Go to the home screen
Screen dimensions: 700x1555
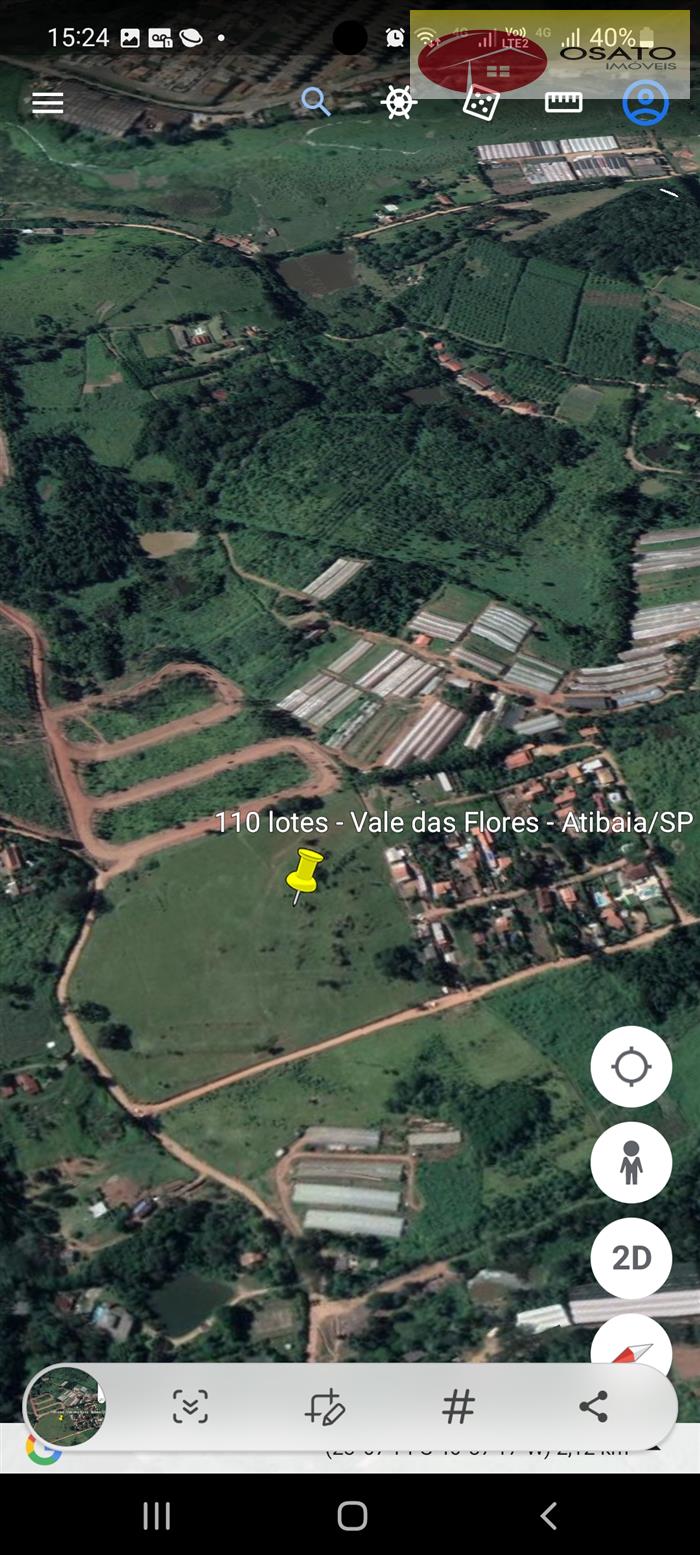point(352,1516)
